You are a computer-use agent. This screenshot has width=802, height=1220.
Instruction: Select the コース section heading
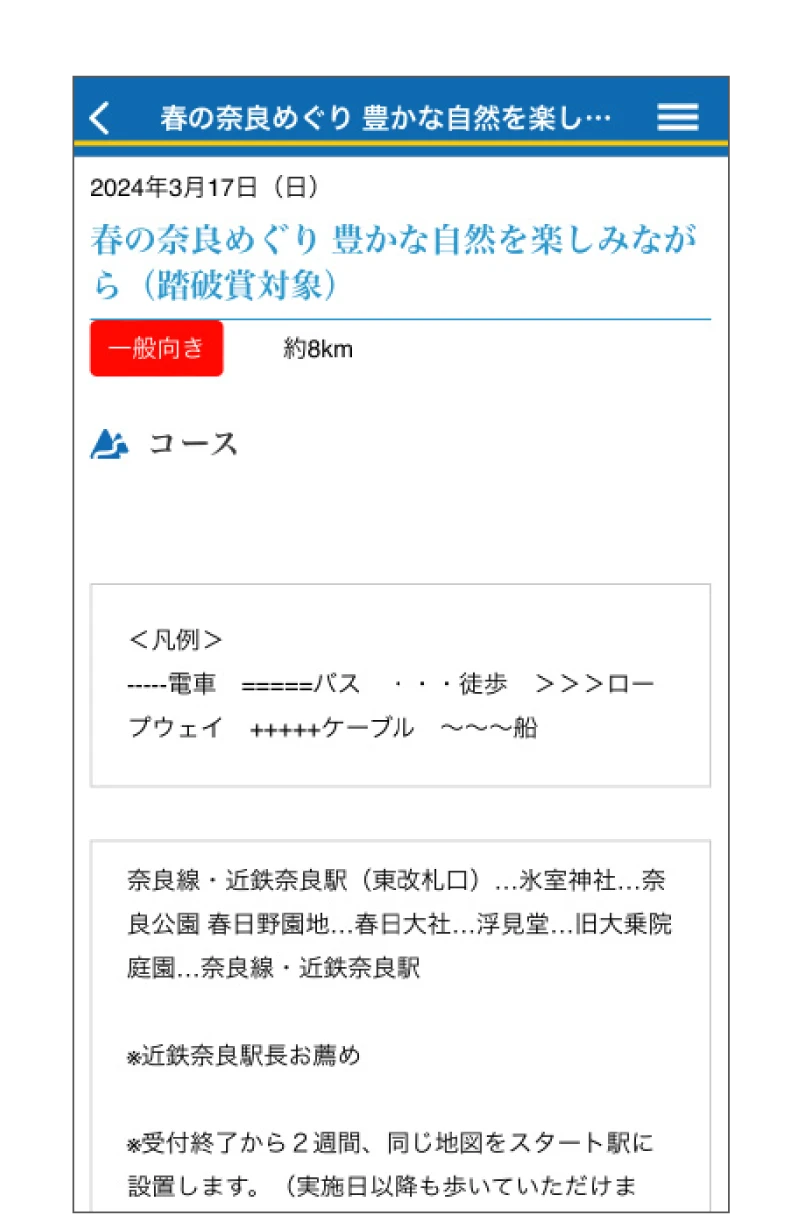pos(194,445)
